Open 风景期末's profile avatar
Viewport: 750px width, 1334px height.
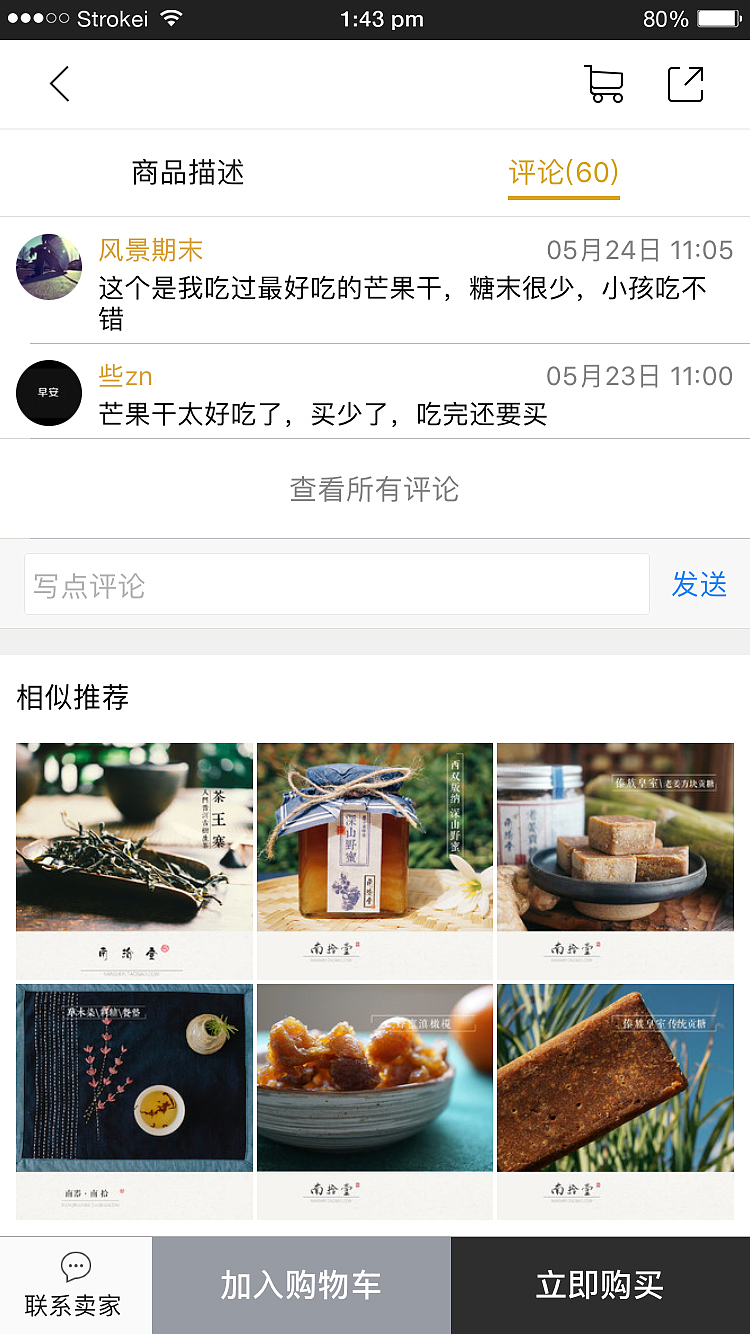(x=48, y=267)
